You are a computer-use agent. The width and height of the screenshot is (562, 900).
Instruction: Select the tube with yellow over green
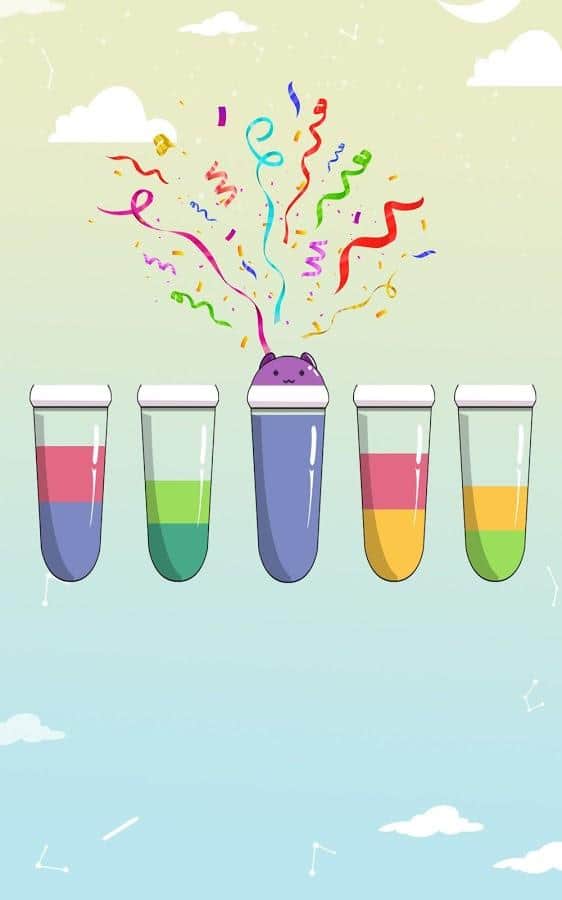click(x=495, y=483)
